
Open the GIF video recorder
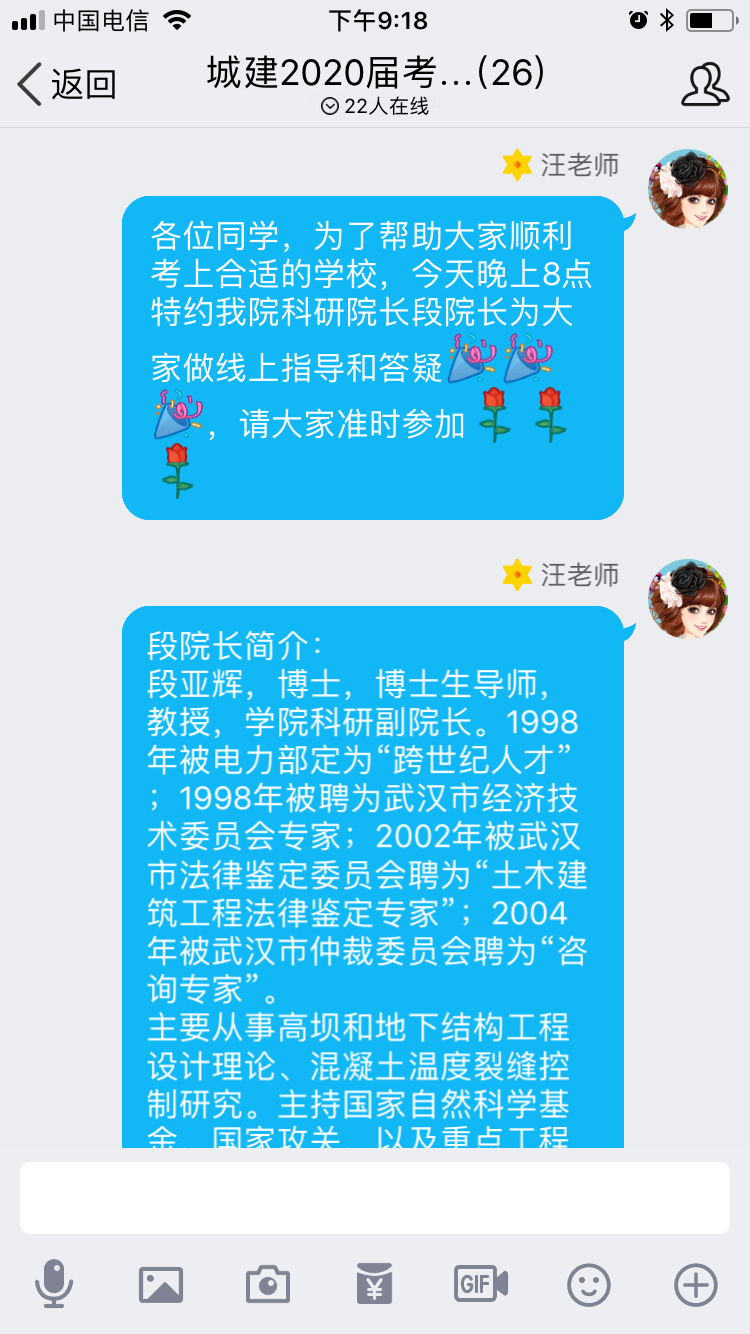481,1283
